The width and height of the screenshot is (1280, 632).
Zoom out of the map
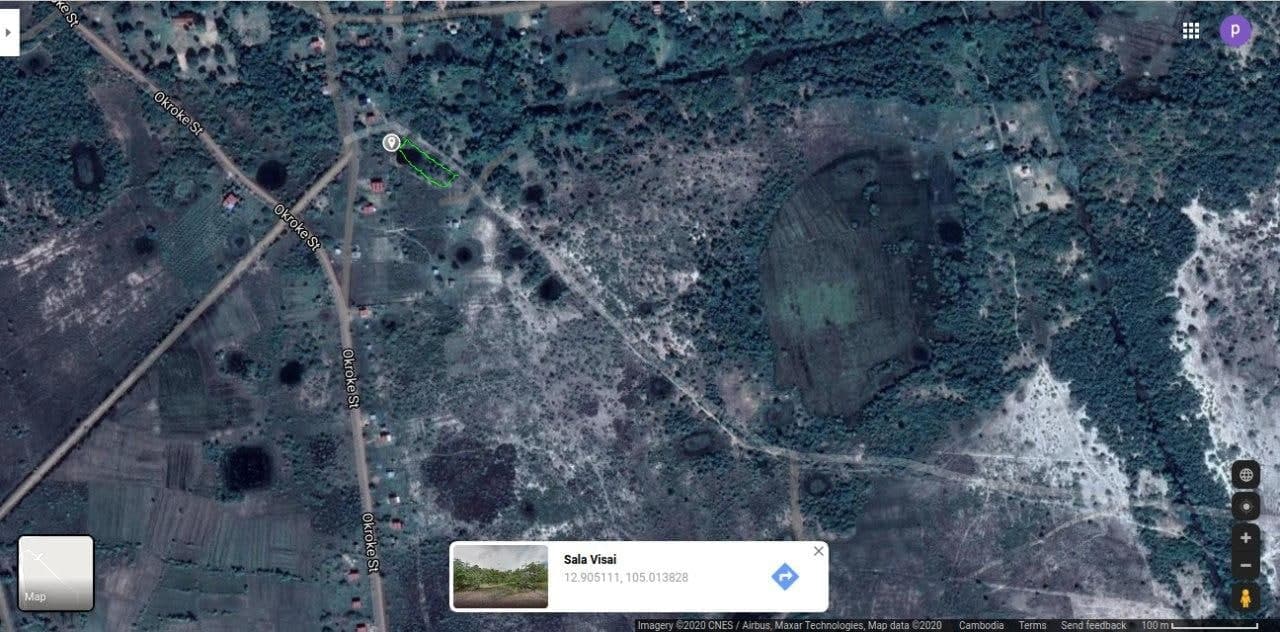click(x=1245, y=565)
